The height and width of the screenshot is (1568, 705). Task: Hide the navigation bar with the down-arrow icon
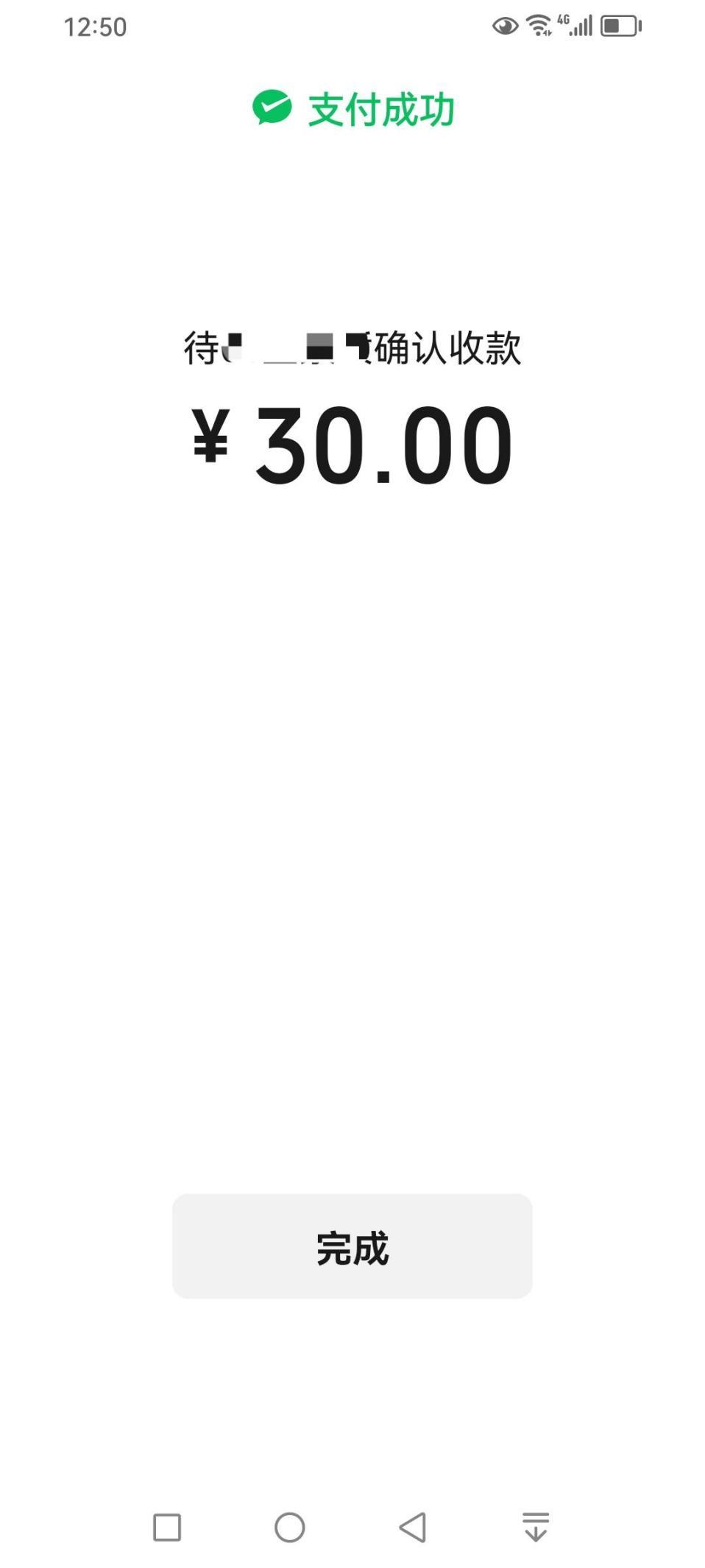536,1528
